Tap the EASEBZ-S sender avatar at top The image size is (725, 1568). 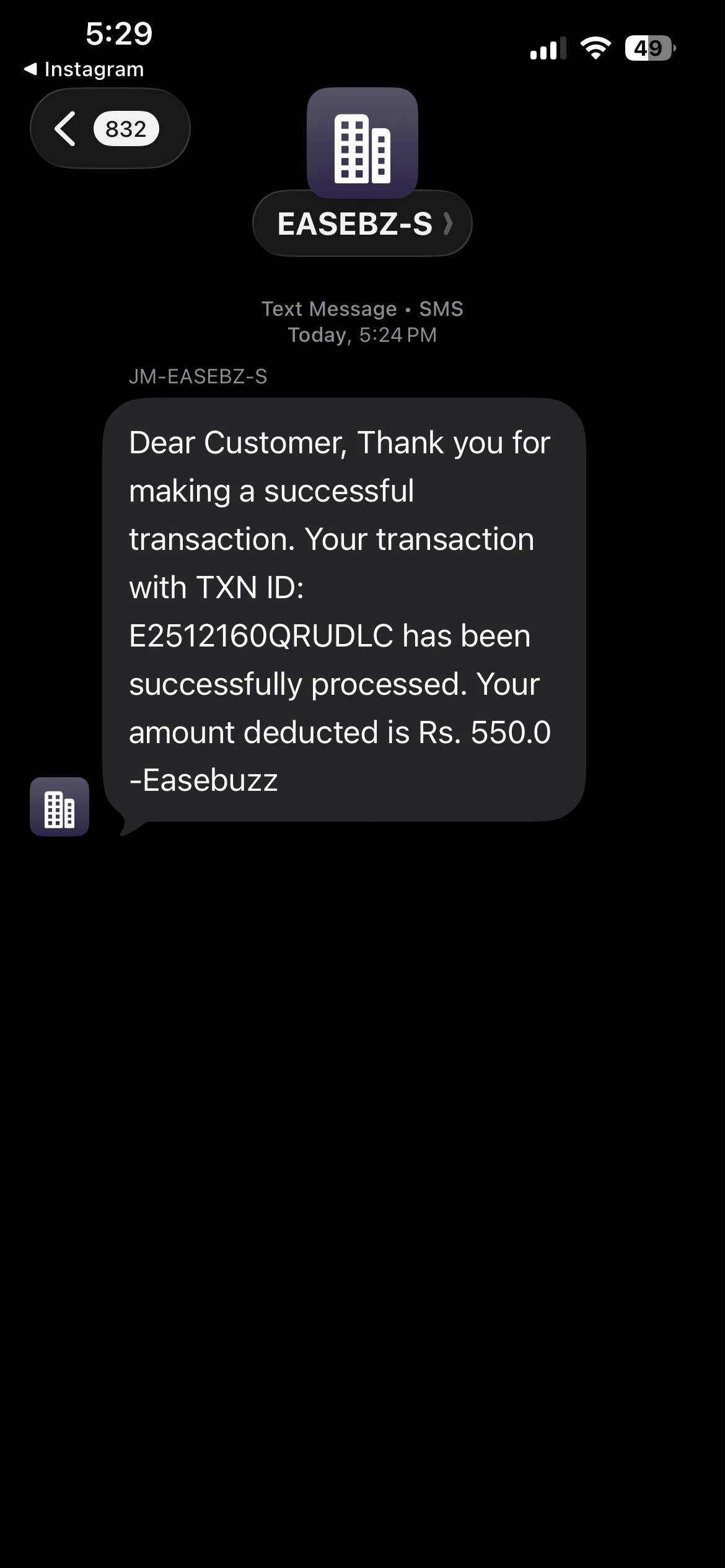coord(362,142)
